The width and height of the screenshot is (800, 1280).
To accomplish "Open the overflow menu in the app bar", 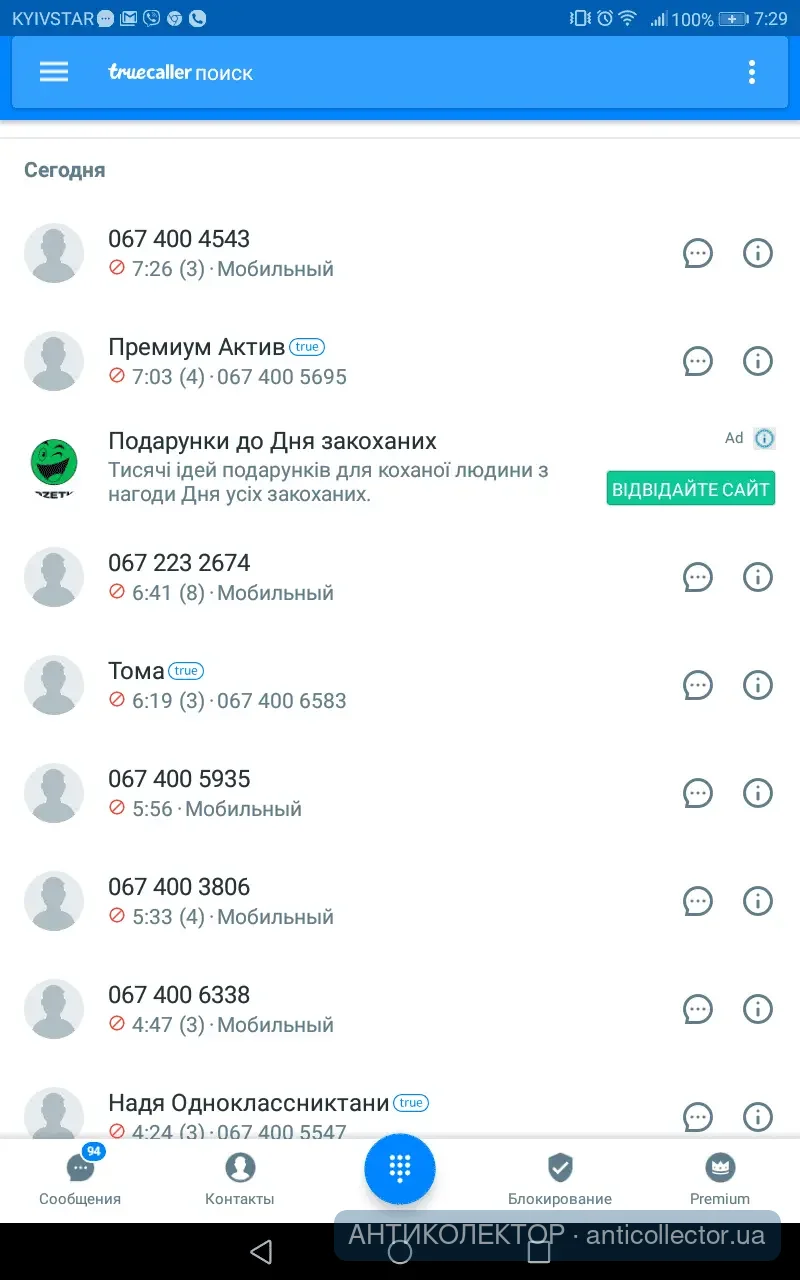I will tap(752, 72).
